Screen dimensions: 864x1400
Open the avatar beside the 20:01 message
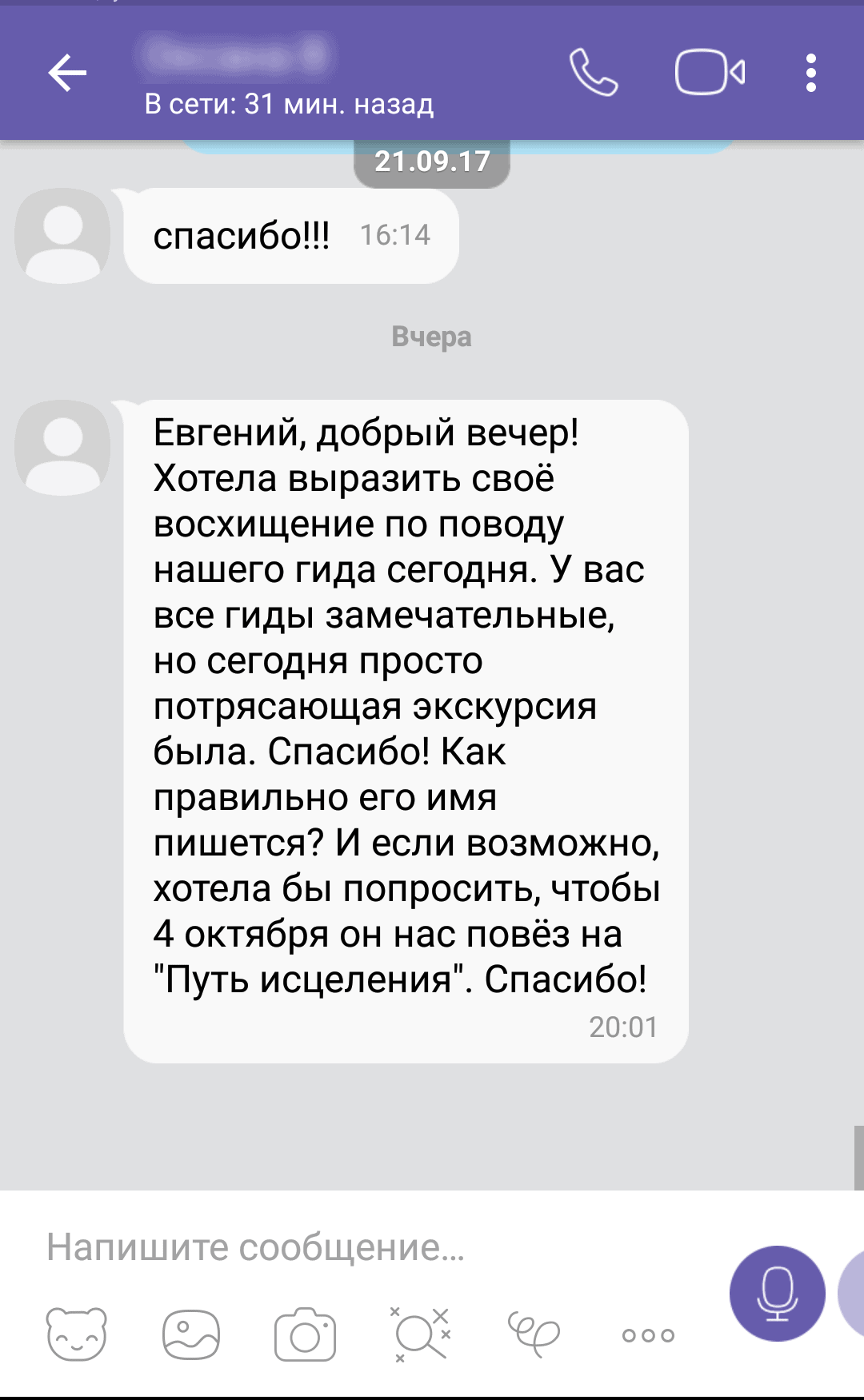(x=62, y=448)
